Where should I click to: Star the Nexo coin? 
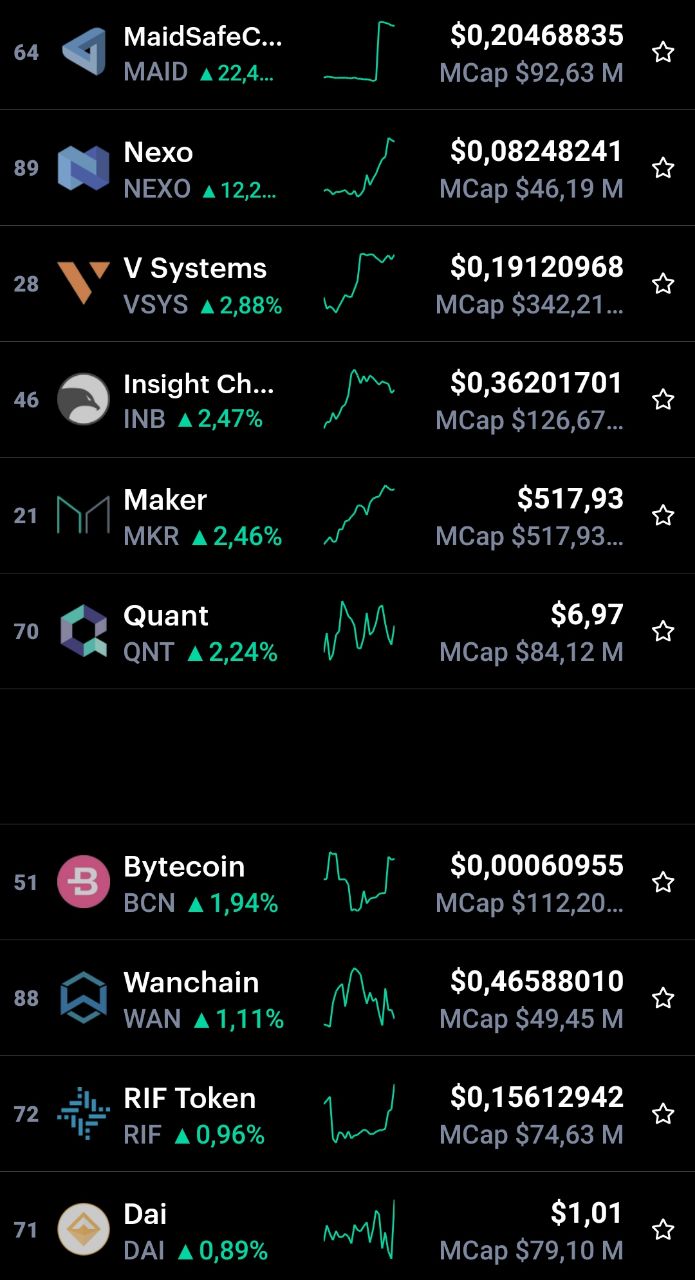point(663,168)
